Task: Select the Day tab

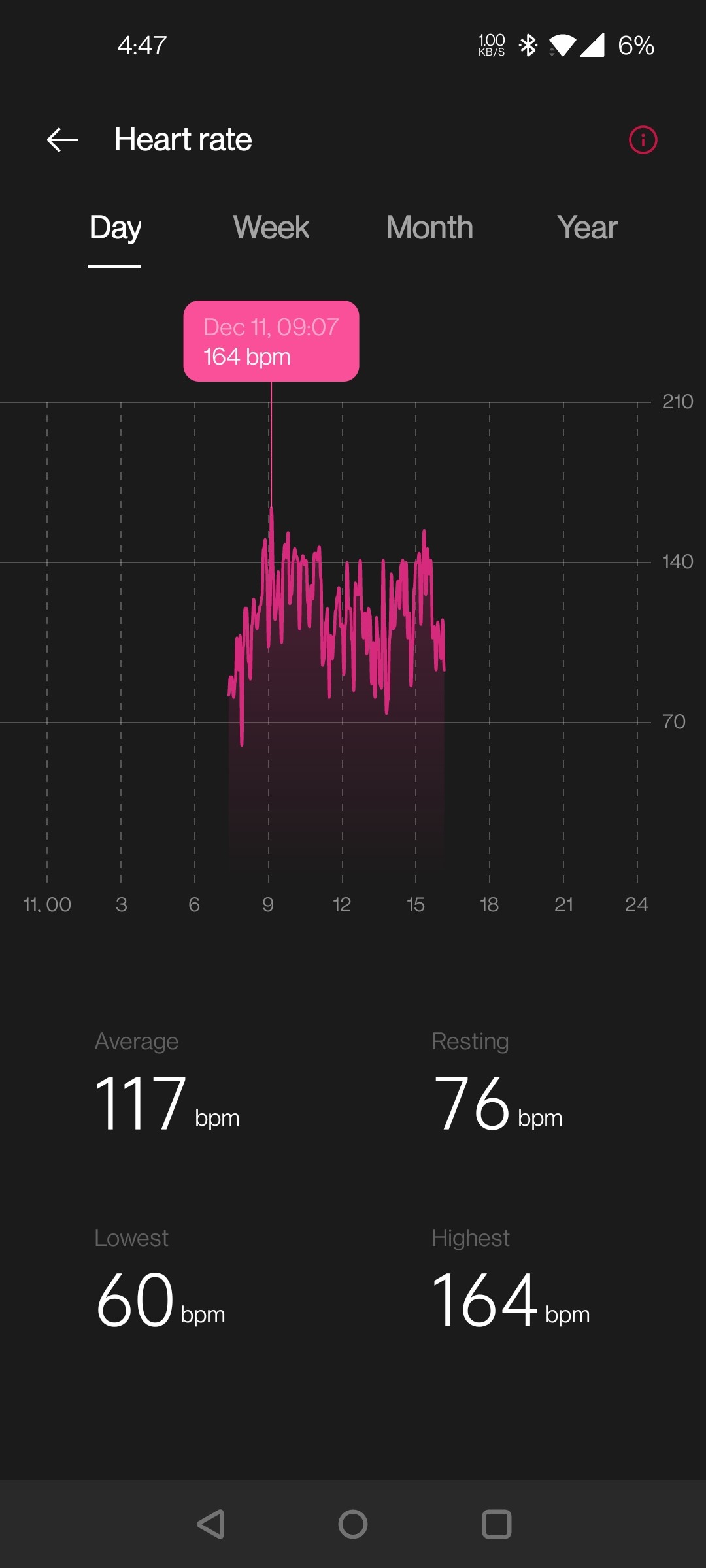Action: click(x=115, y=229)
